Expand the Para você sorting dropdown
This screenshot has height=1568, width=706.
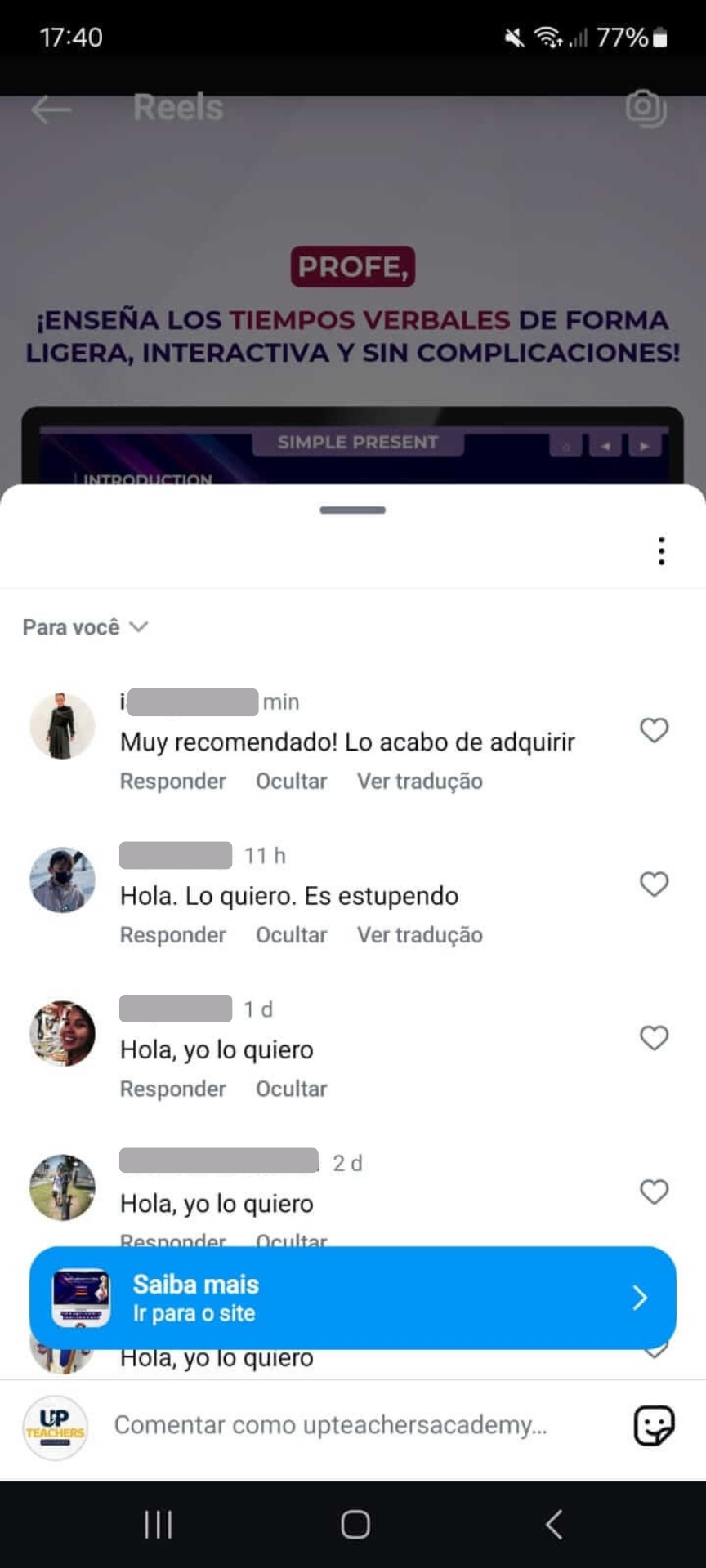85,627
